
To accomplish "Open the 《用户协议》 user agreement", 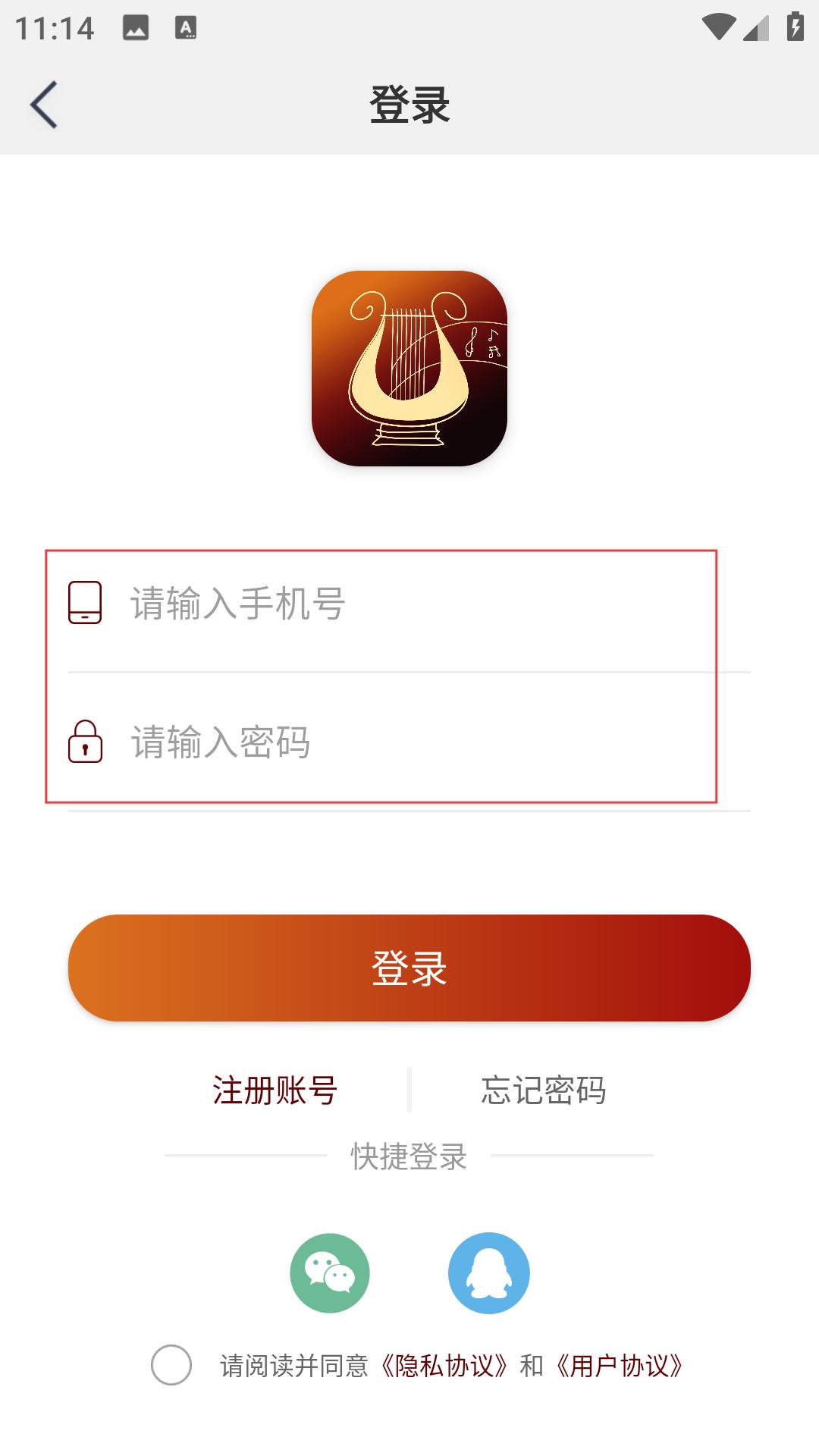I will pyautogui.click(x=620, y=1366).
